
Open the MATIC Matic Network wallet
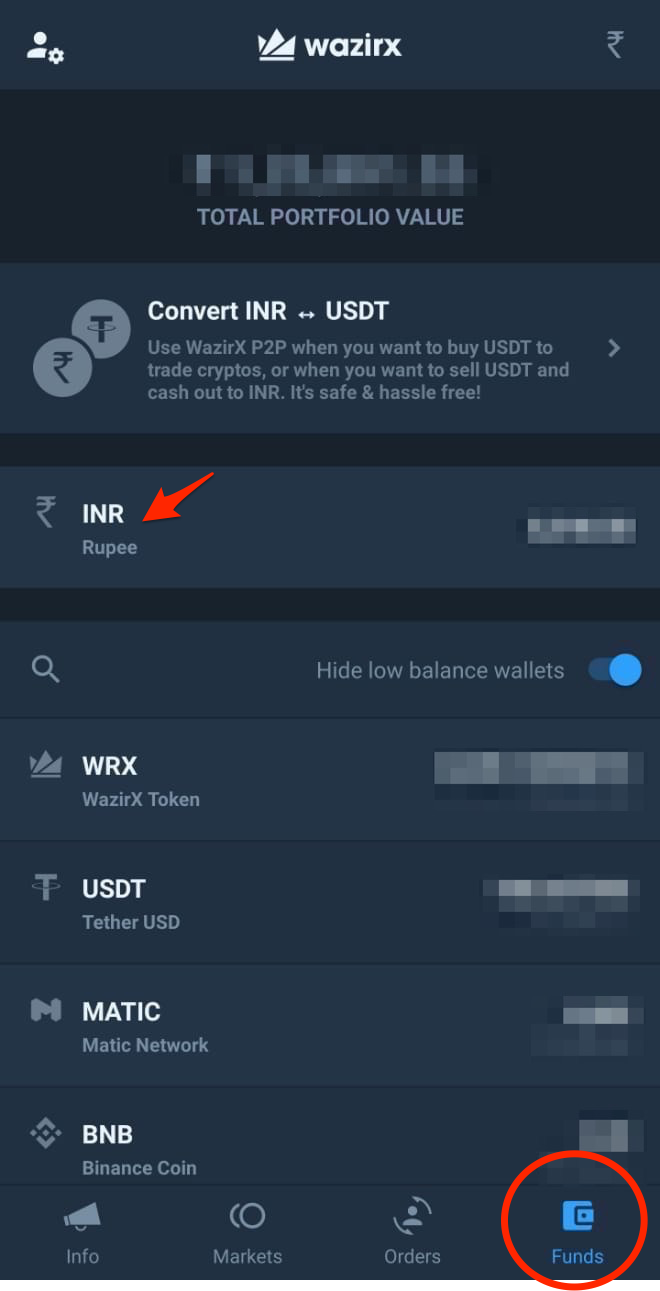click(x=330, y=1026)
